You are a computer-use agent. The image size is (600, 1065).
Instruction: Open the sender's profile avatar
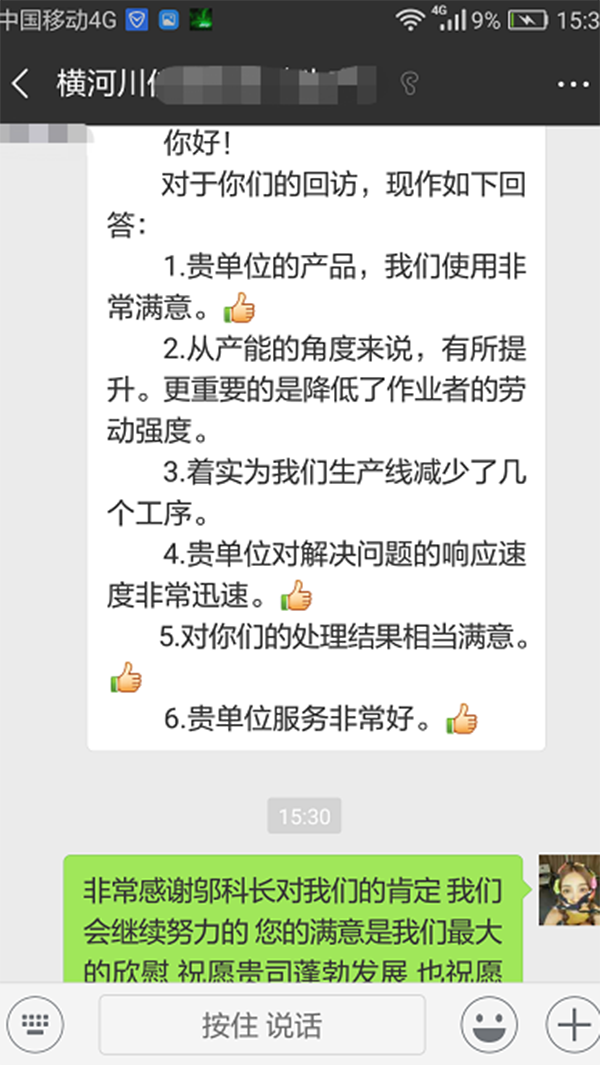tap(569, 889)
